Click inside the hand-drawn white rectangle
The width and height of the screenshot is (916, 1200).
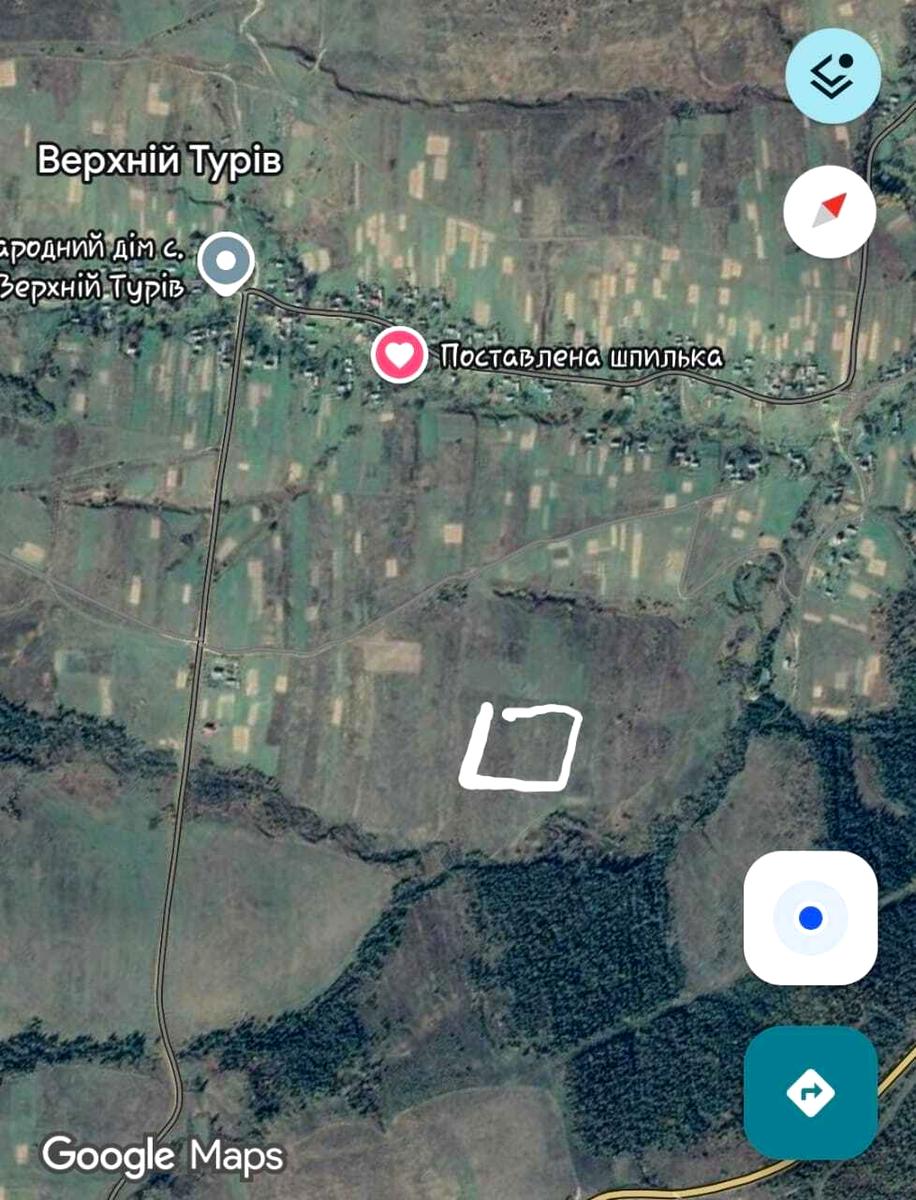click(525, 745)
